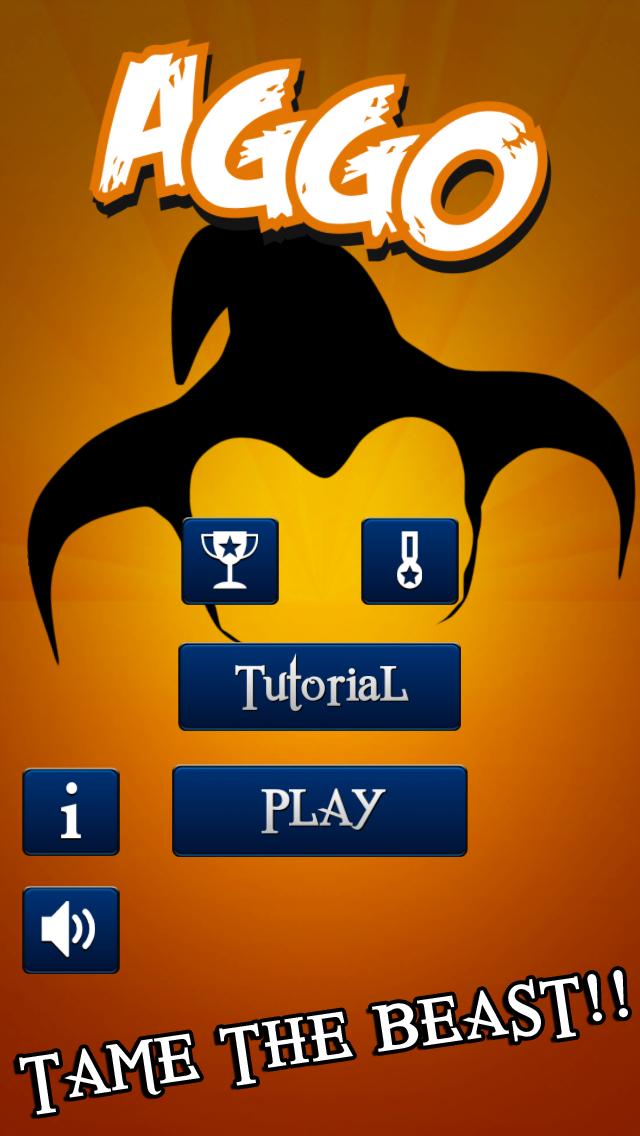The image size is (640, 1136).
Task: Mute the game sound
Action: pos(71,930)
